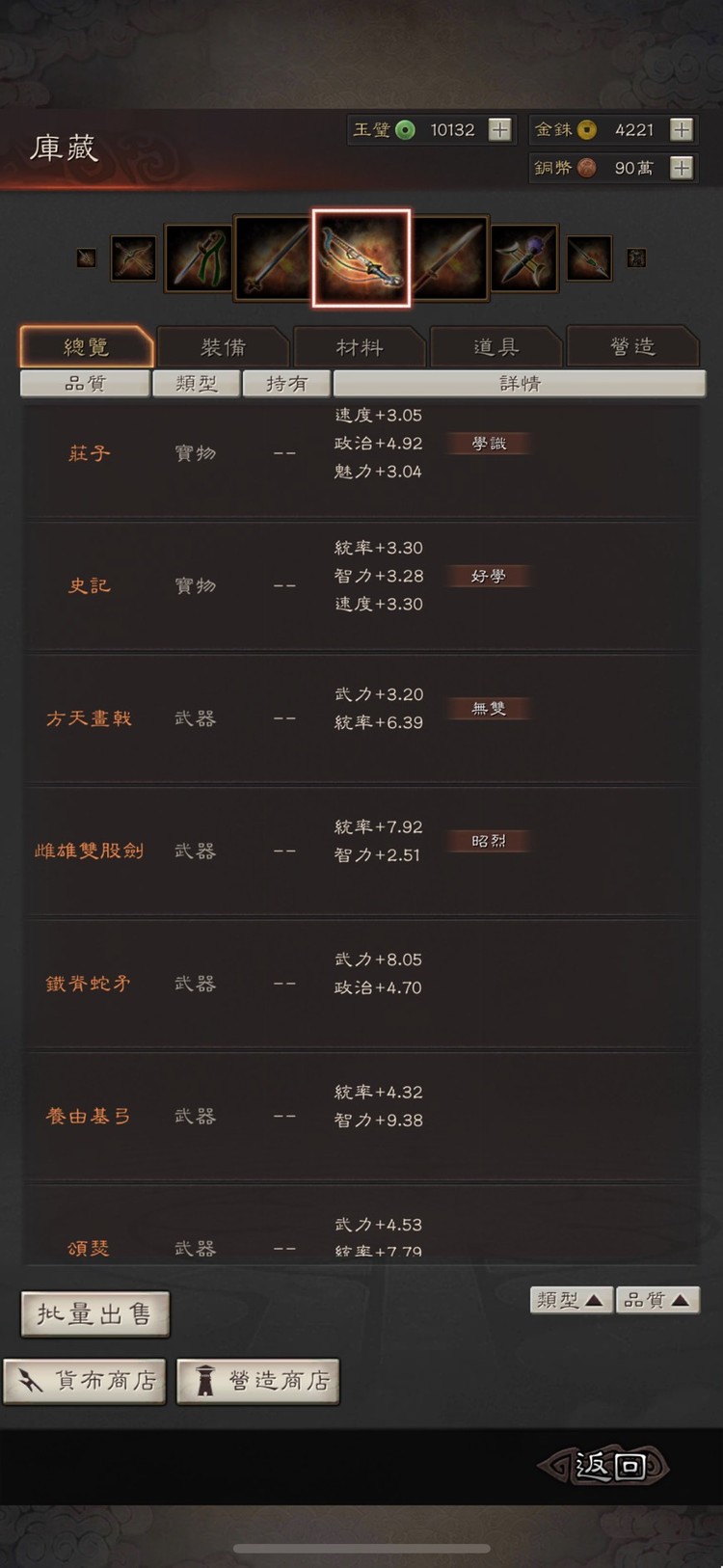The height and width of the screenshot is (1568, 723).
Task: Switch to the 道具 tab
Action: pos(495,346)
